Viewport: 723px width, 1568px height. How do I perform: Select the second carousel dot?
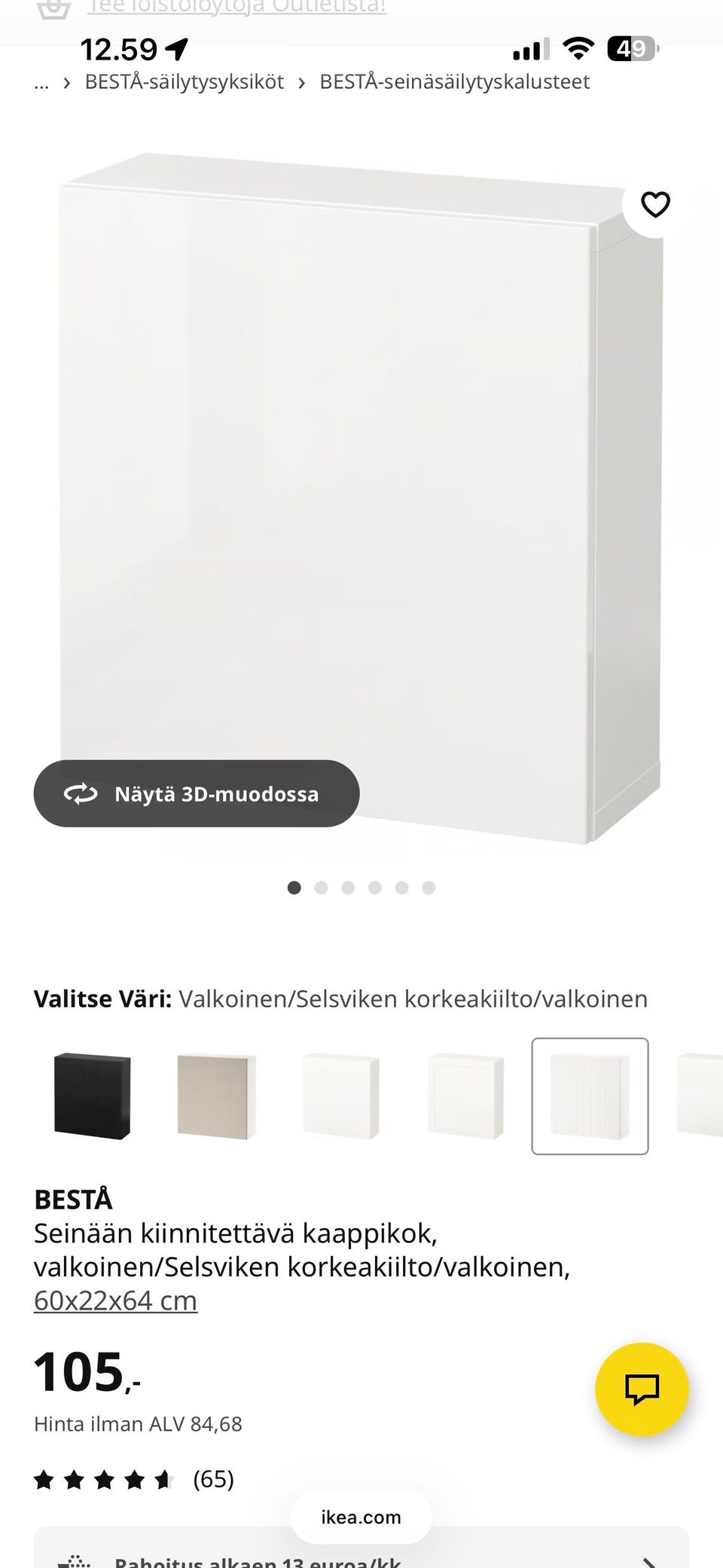pos(321,888)
